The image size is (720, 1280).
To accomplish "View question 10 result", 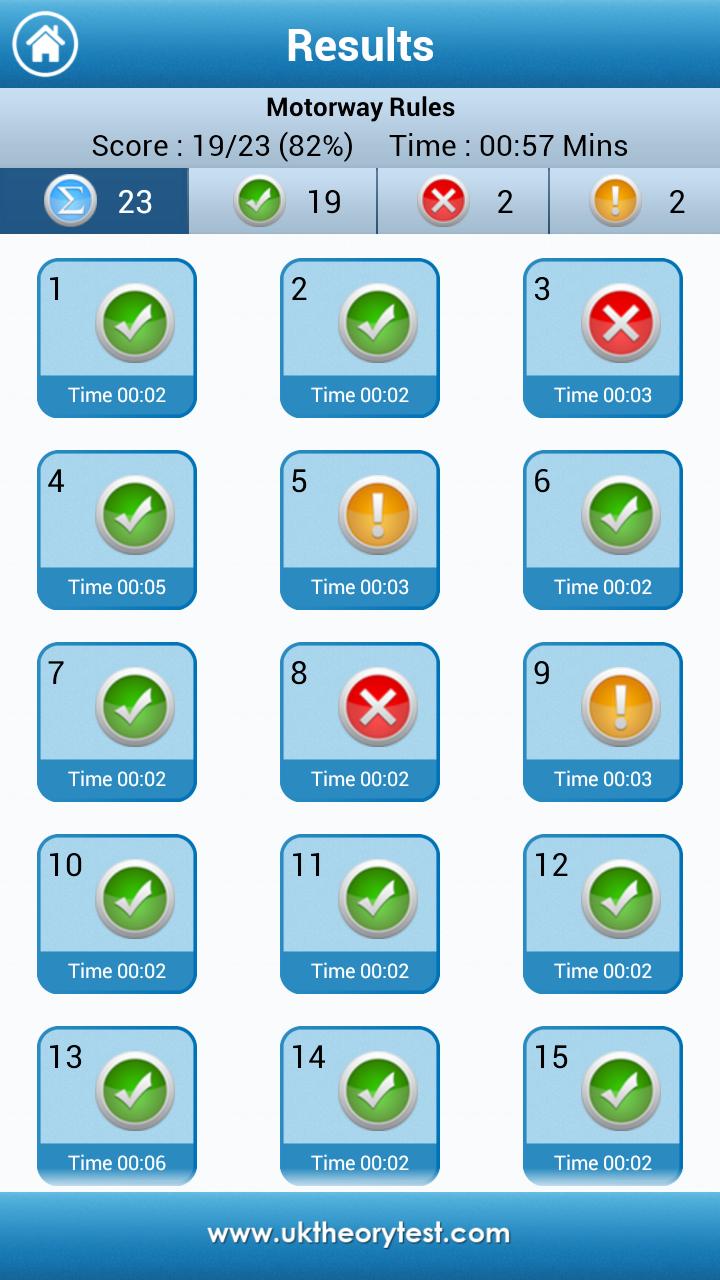I will click(117, 914).
